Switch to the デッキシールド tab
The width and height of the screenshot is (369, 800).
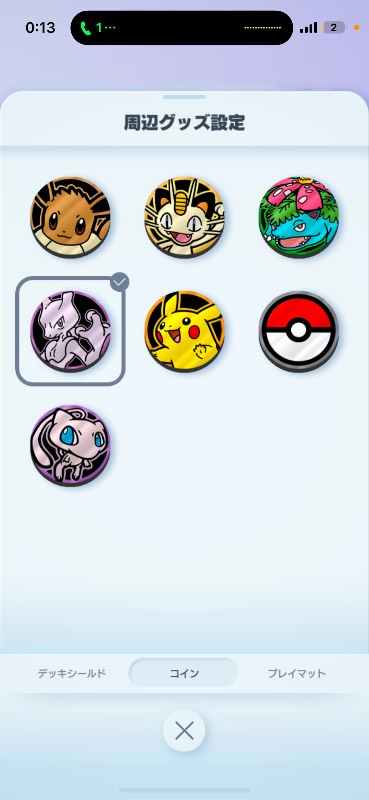71,673
